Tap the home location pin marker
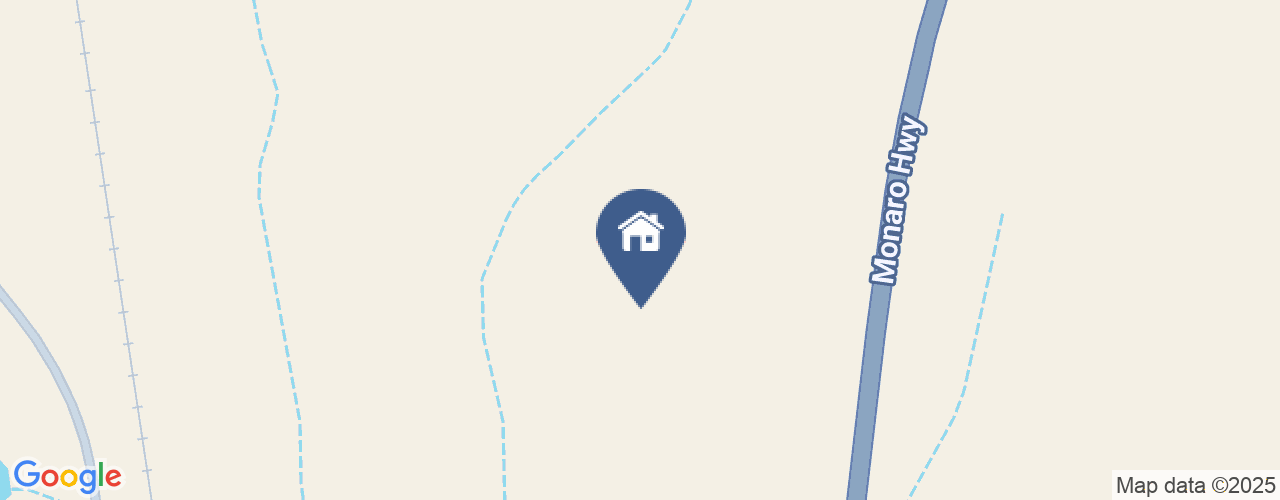 tap(640, 236)
